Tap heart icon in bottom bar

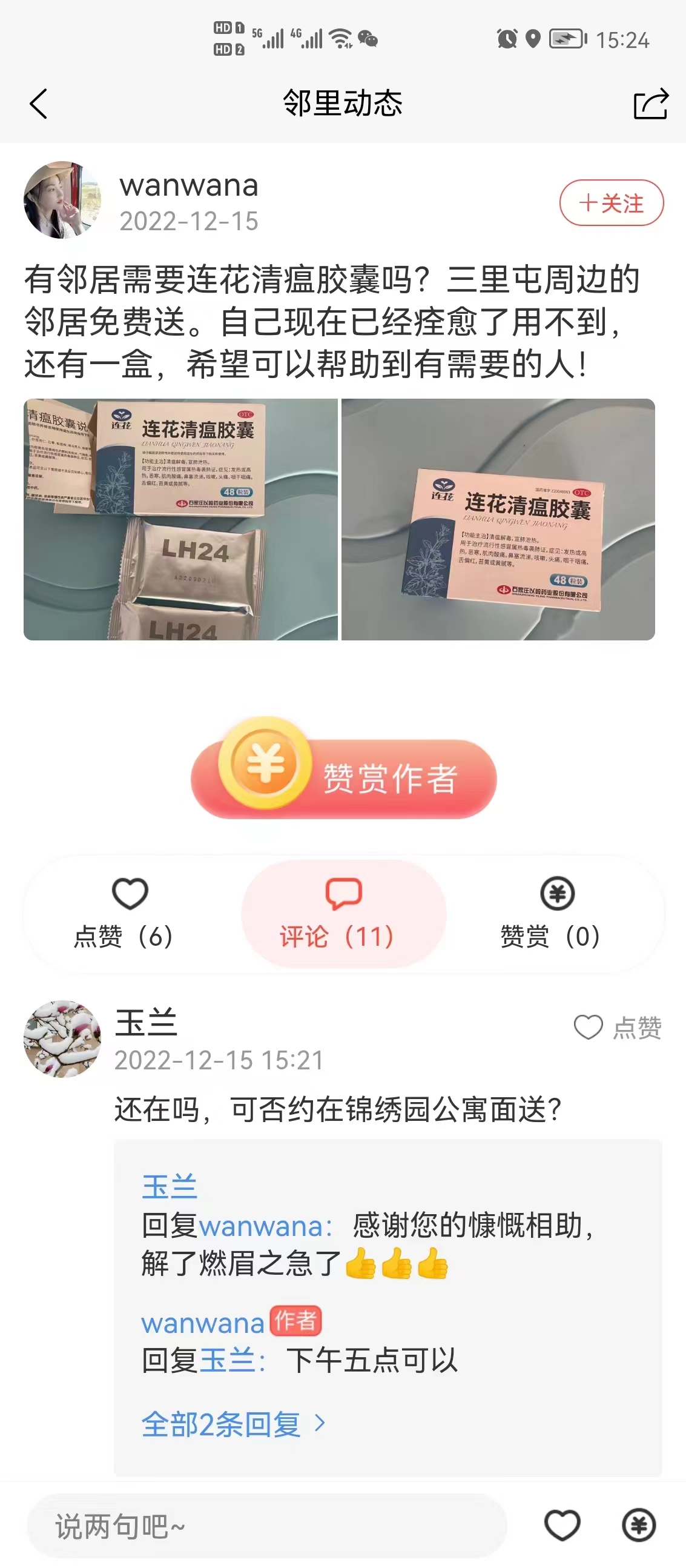pos(562,1526)
